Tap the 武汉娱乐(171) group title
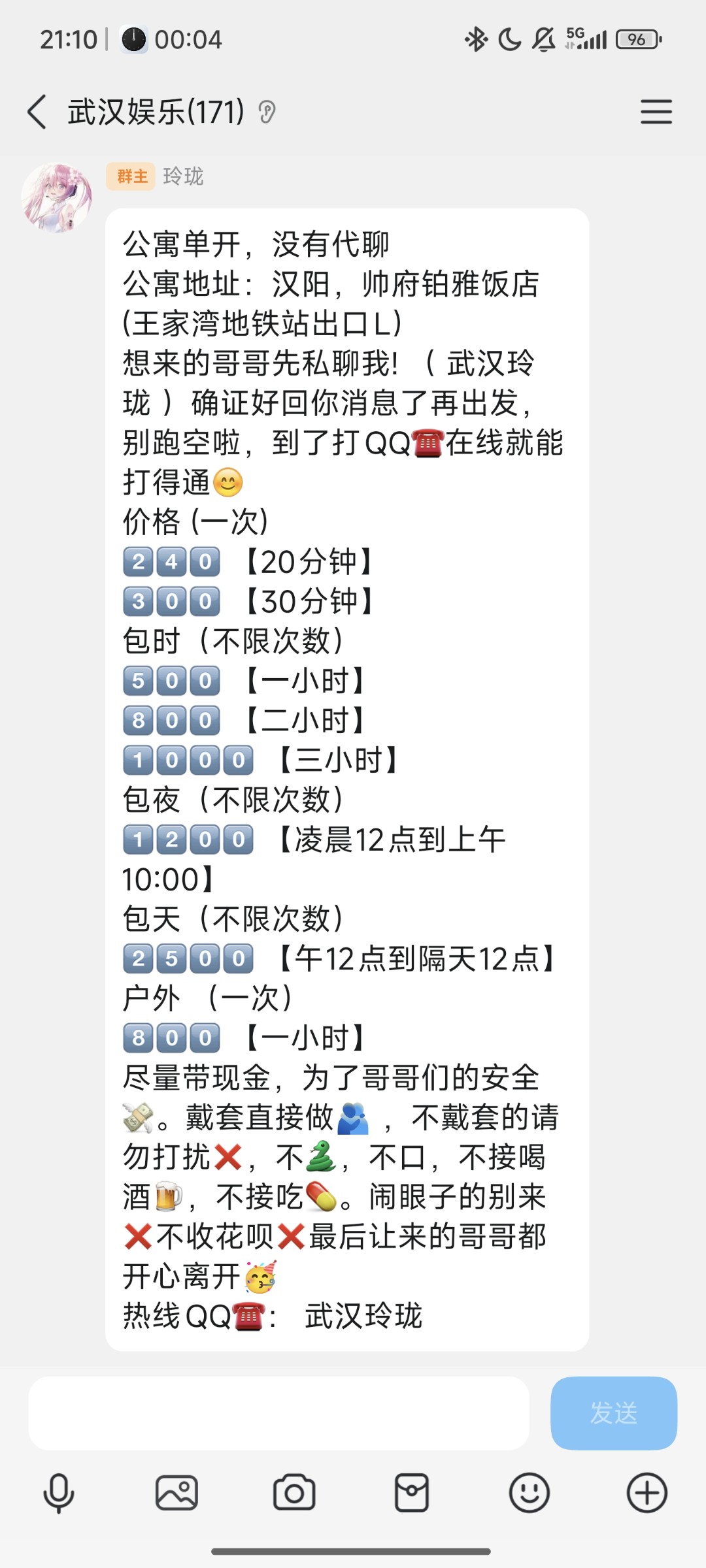Viewport: 706px width, 1568px height. (x=157, y=112)
